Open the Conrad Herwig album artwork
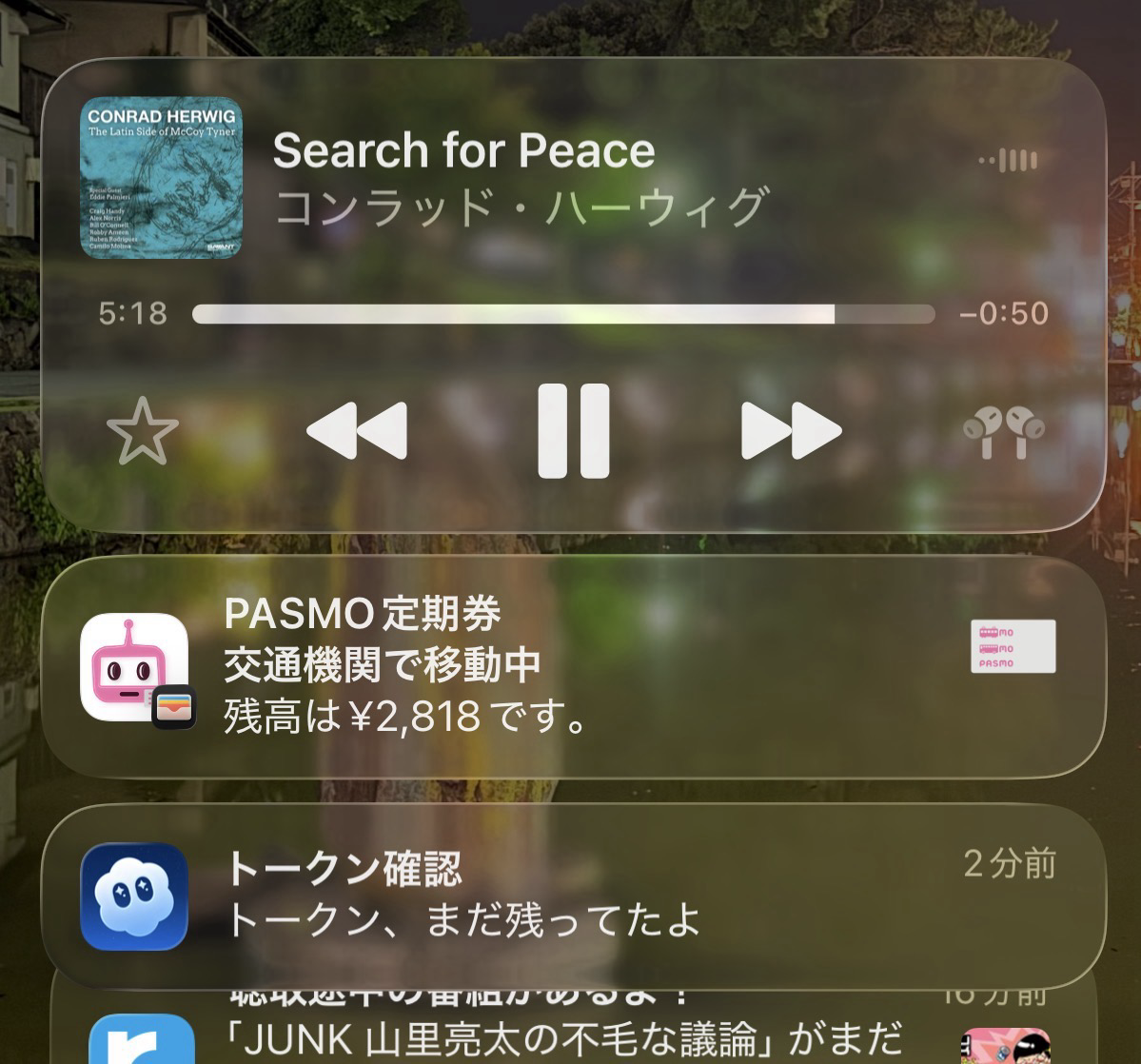Viewport: 1141px width, 1064px height. tap(161, 178)
